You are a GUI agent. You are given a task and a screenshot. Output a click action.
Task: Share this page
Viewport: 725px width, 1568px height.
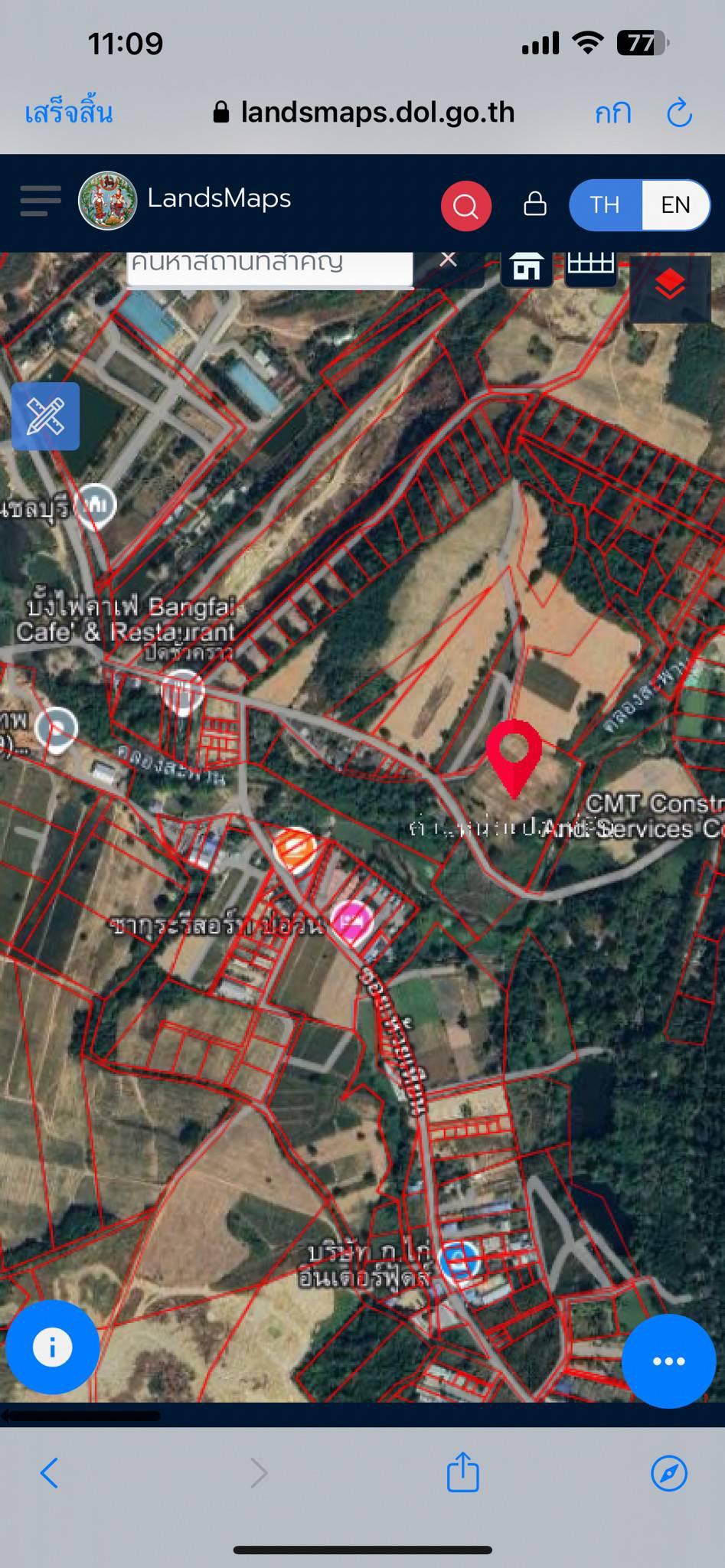click(462, 1471)
